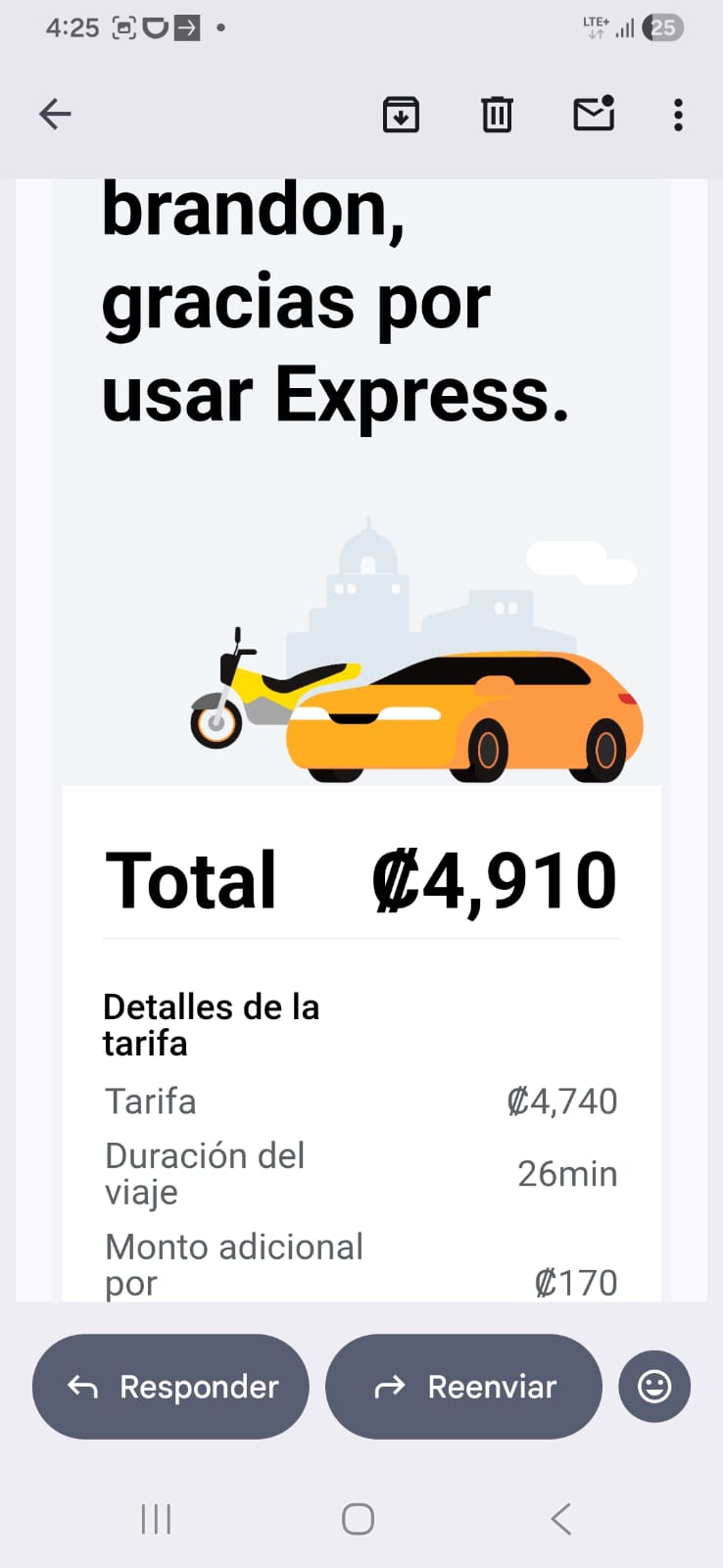Open the three-dot overflow menu
Image resolution: width=723 pixels, height=1568 pixels.
678,115
